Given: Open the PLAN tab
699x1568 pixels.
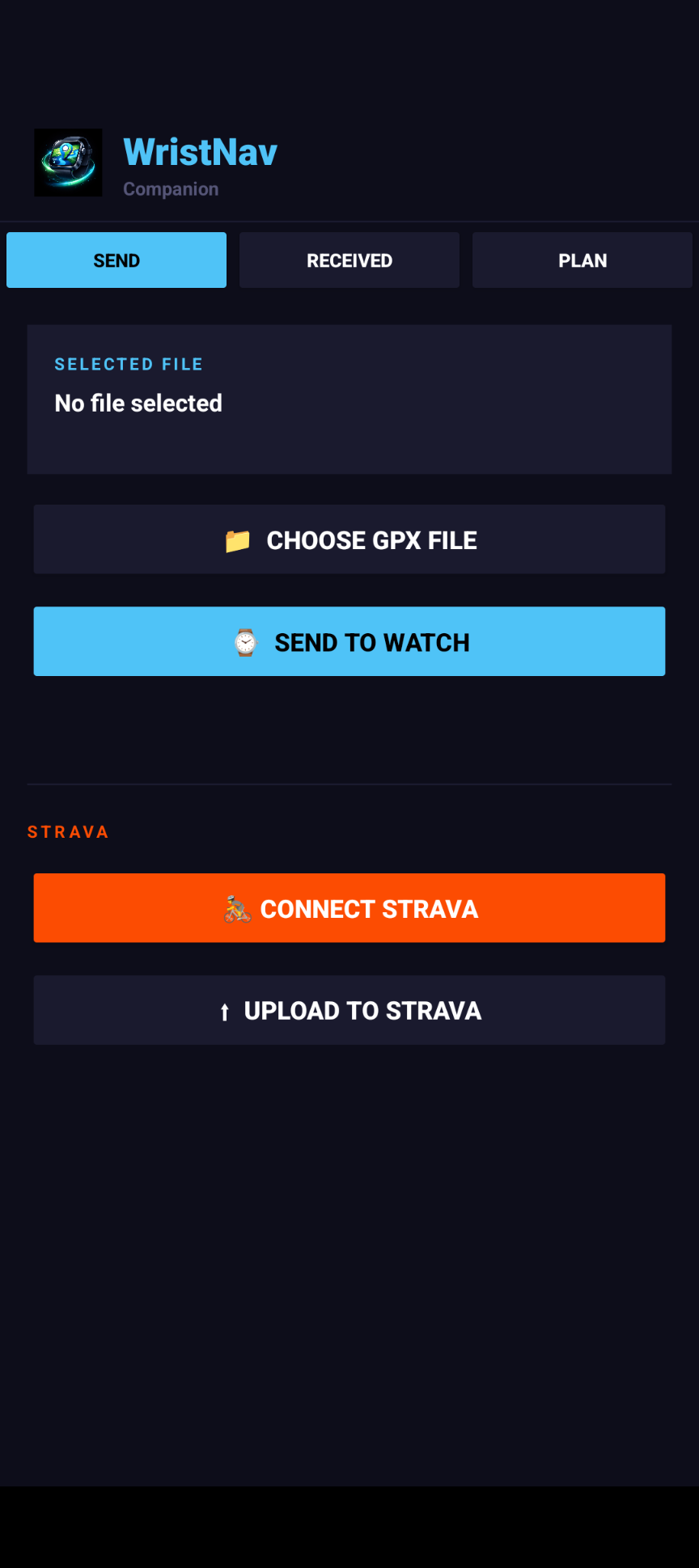Looking at the screenshot, I should (582, 260).
